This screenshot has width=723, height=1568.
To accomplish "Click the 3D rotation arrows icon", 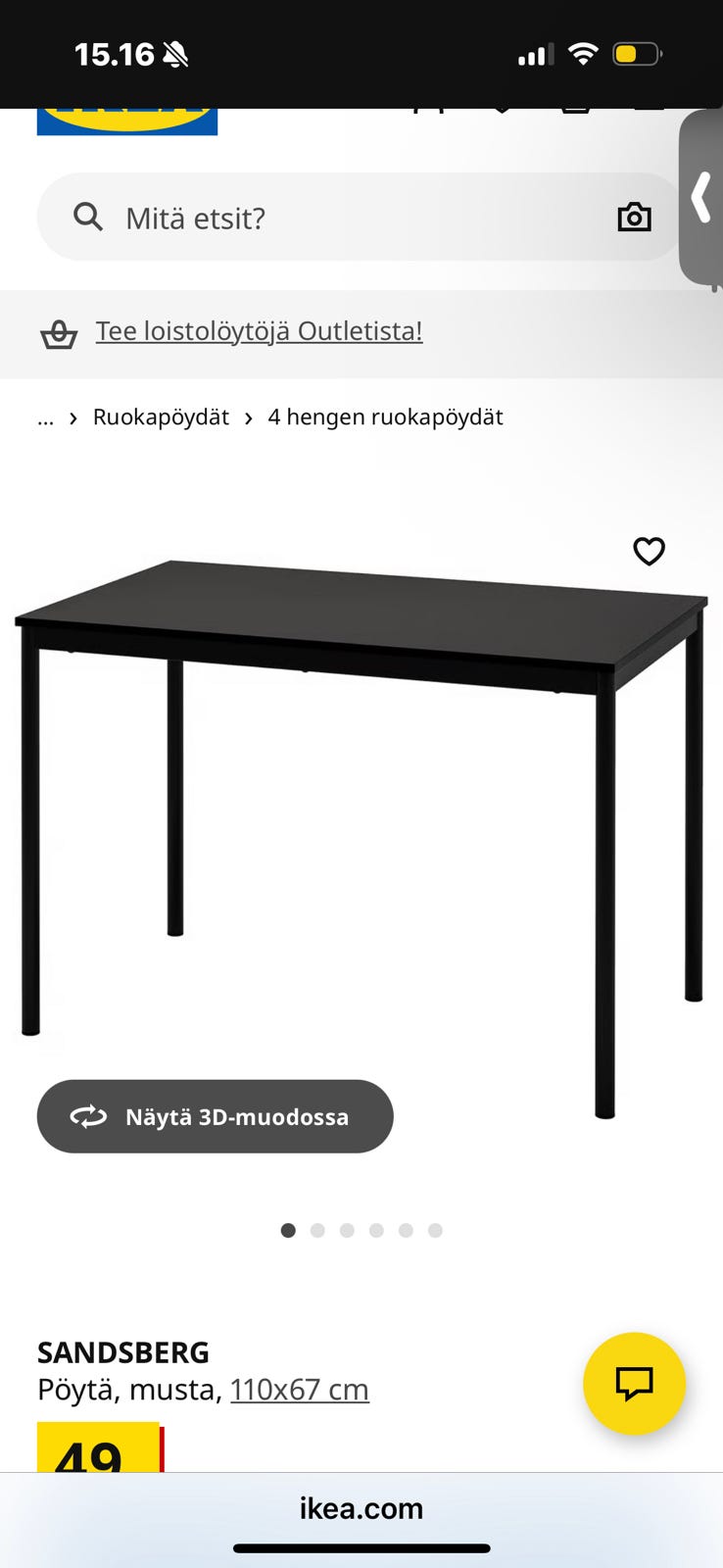I will (x=88, y=1116).
